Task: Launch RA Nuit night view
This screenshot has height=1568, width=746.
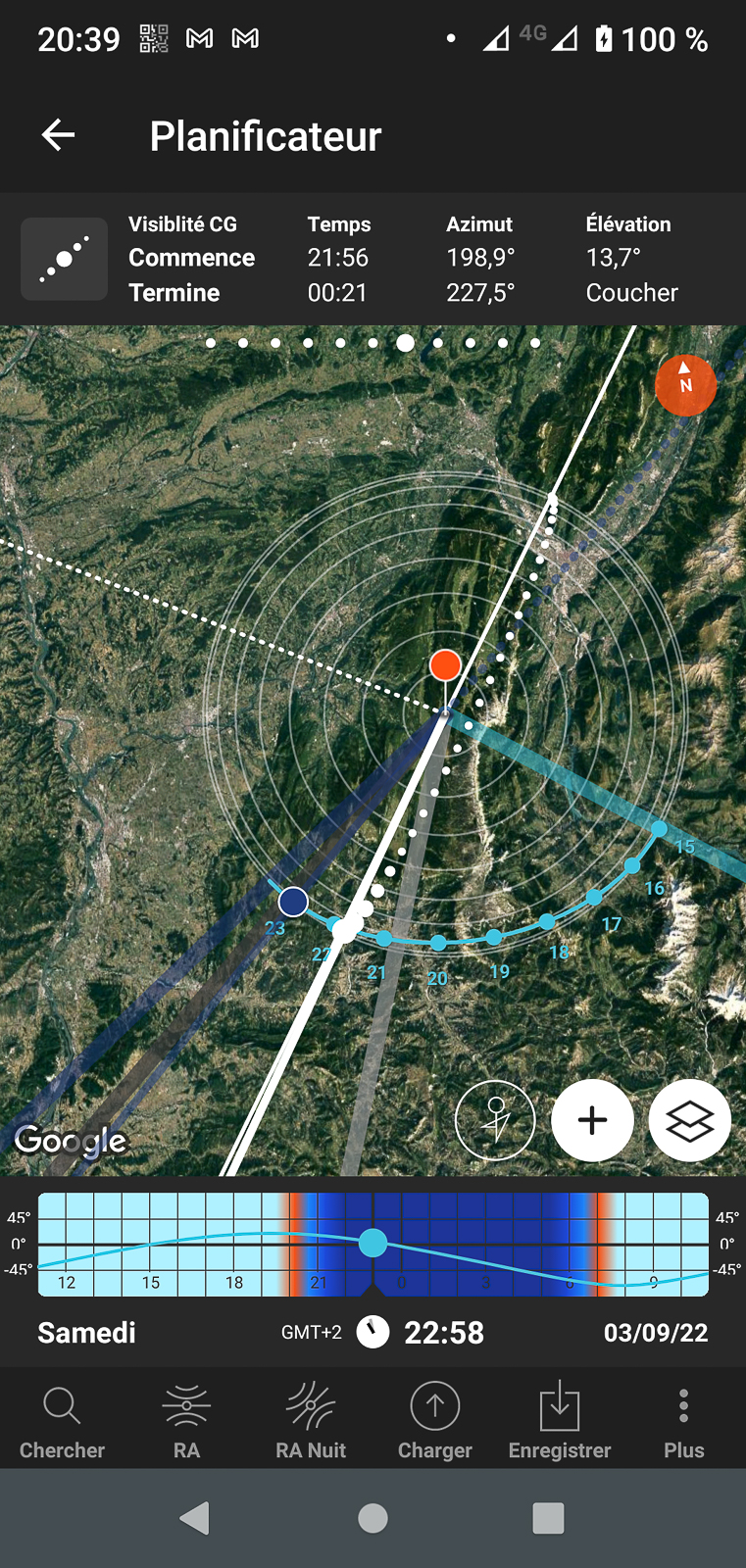Action: pyautogui.click(x=311, y=1420)
